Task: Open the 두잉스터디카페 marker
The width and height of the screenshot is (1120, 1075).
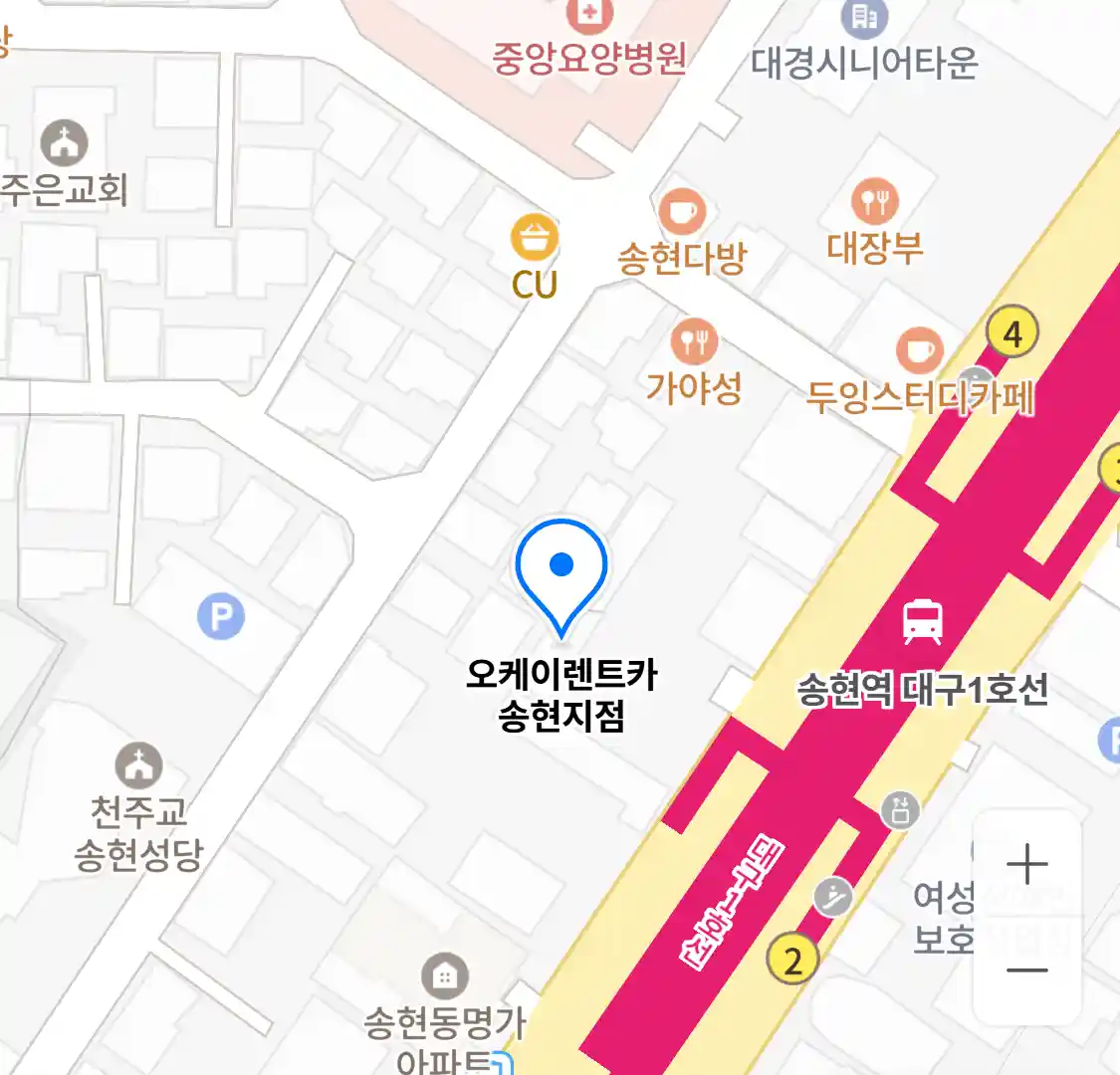Action: point(920,351)
